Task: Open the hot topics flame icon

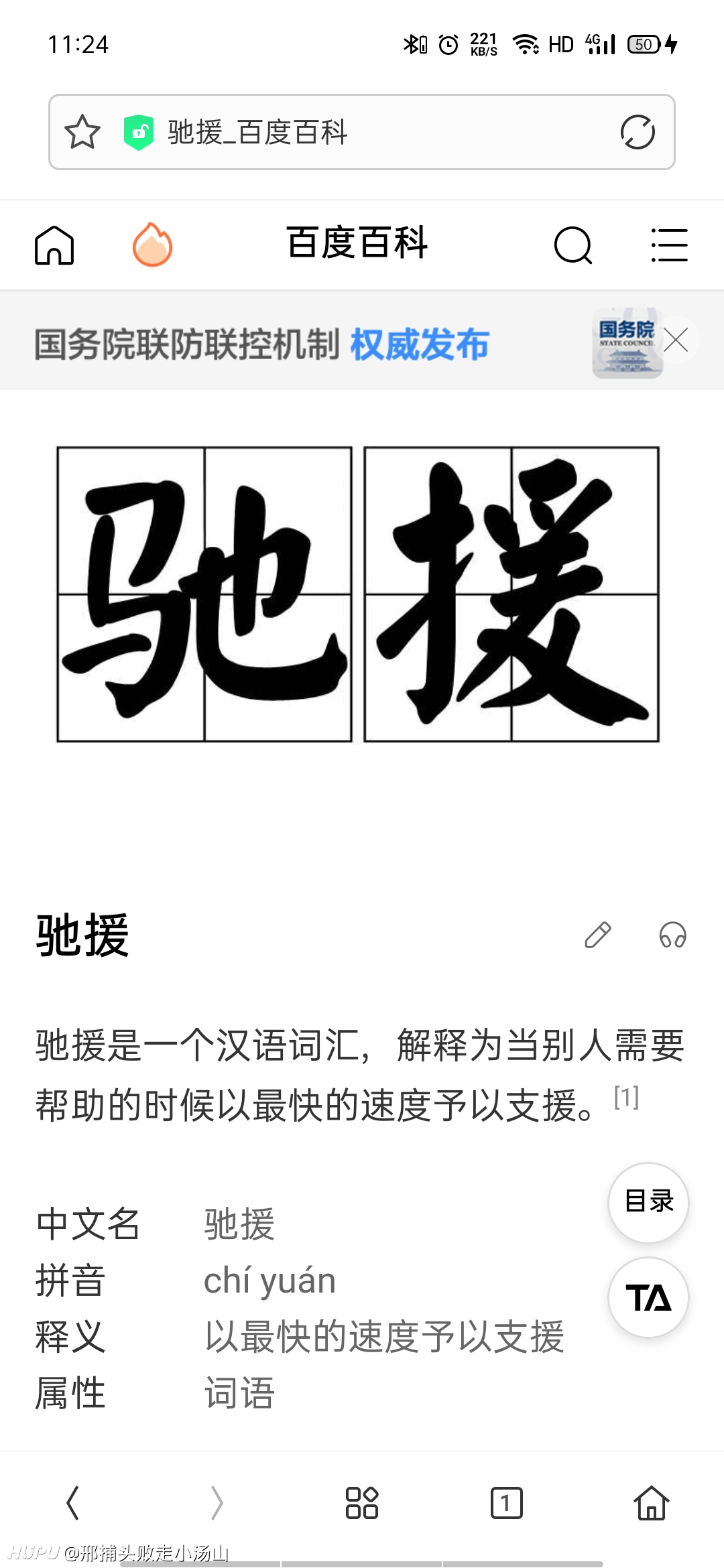Action: tap(153, 244)
